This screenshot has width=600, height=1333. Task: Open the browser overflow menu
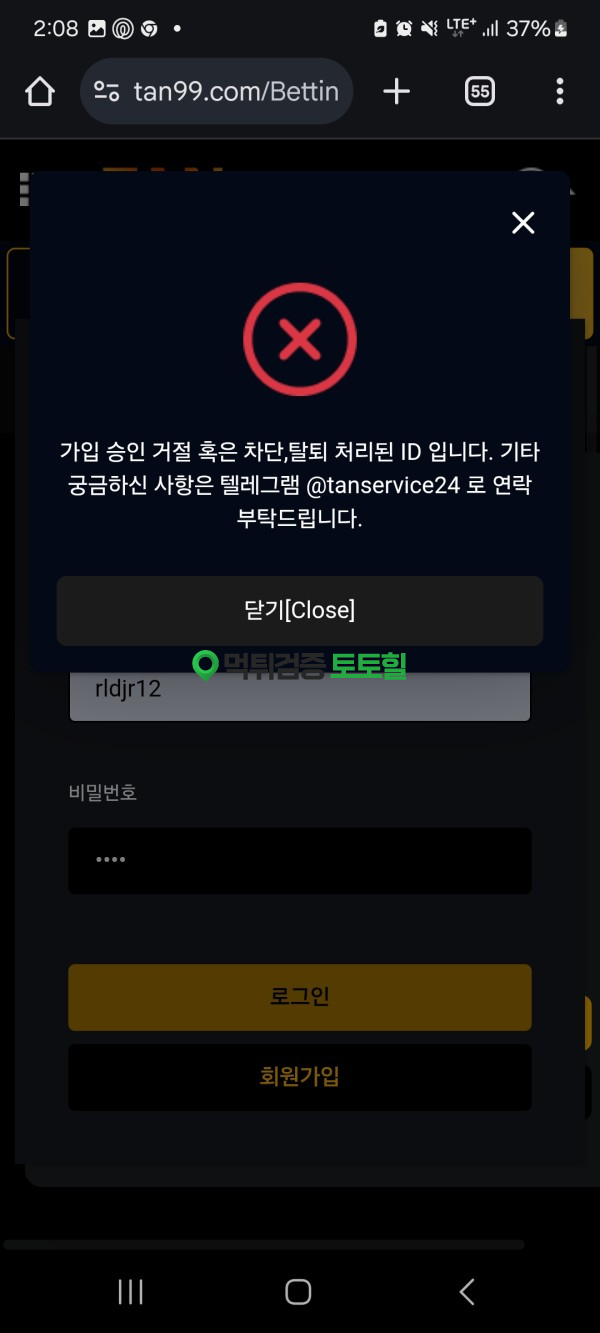[x=559, y=92]
